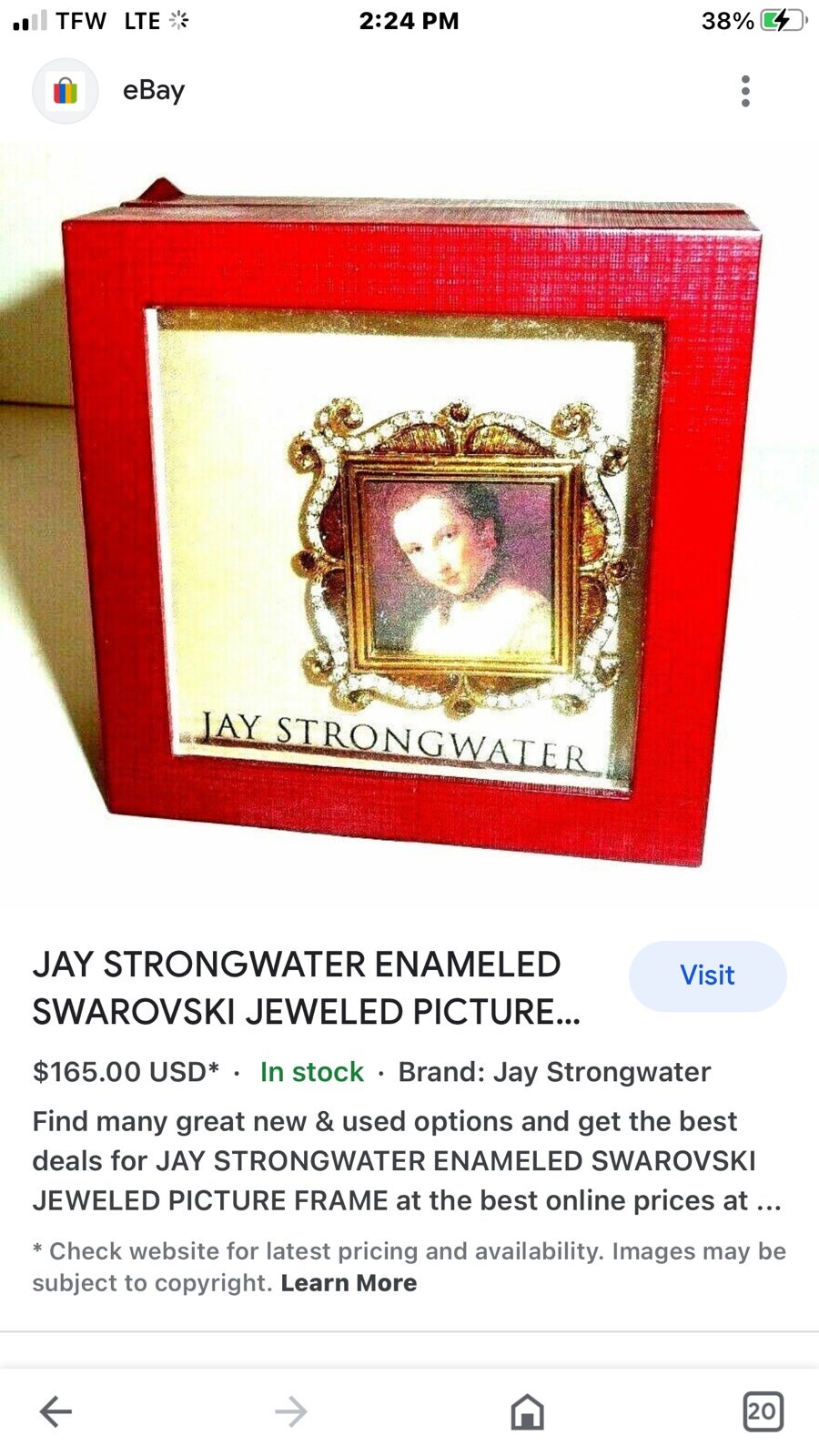Open the Jay Strongwater product image
Viewport: 819px width, 1456px height.
(409, 523)
